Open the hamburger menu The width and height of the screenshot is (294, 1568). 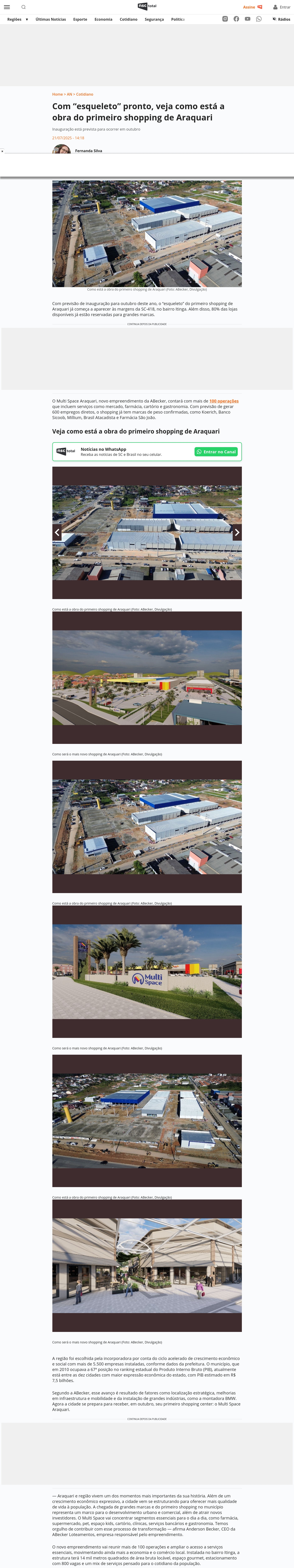click(7, 7)
